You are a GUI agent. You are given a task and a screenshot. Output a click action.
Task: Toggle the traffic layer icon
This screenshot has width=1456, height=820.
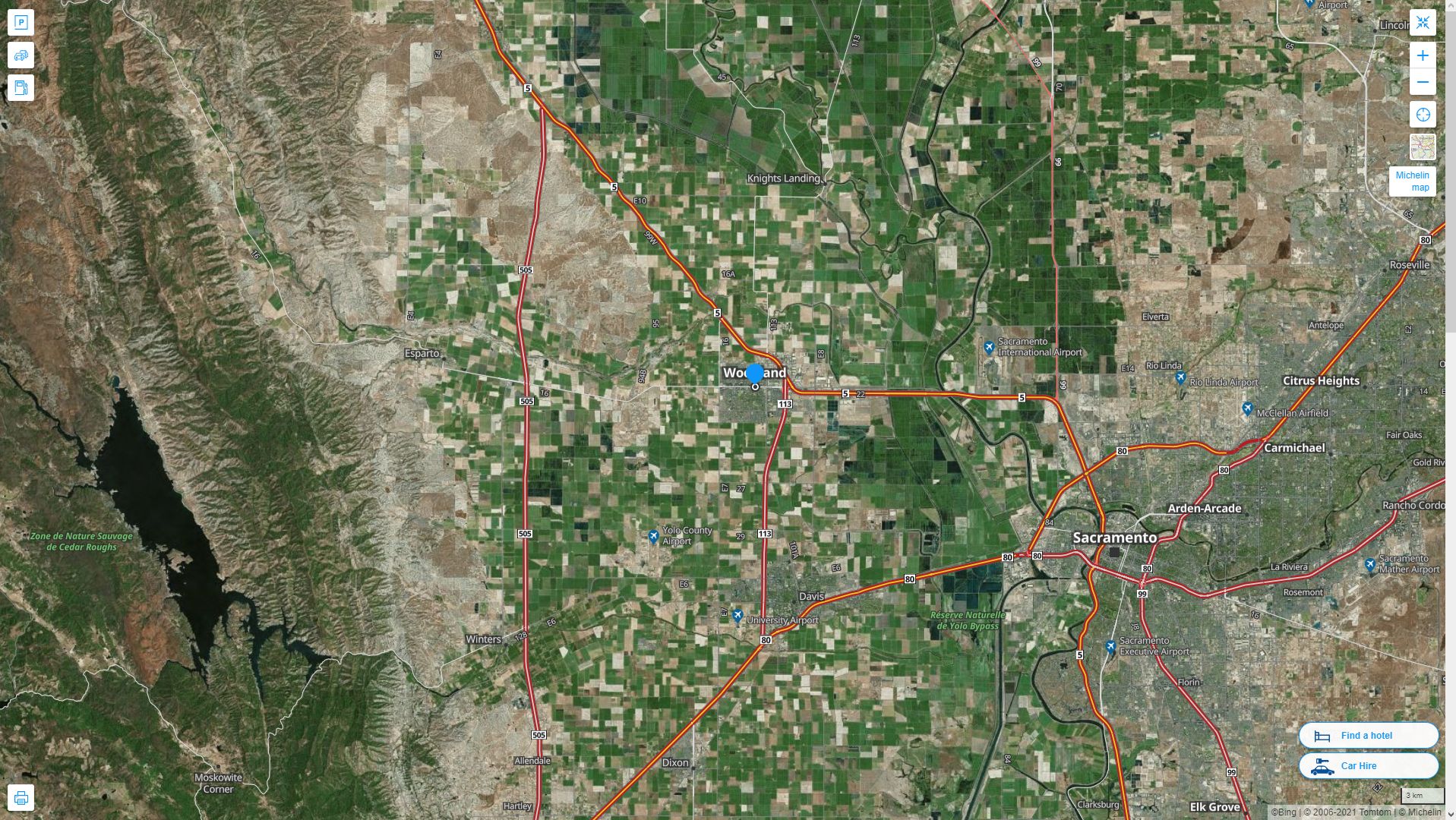point(21,55)
